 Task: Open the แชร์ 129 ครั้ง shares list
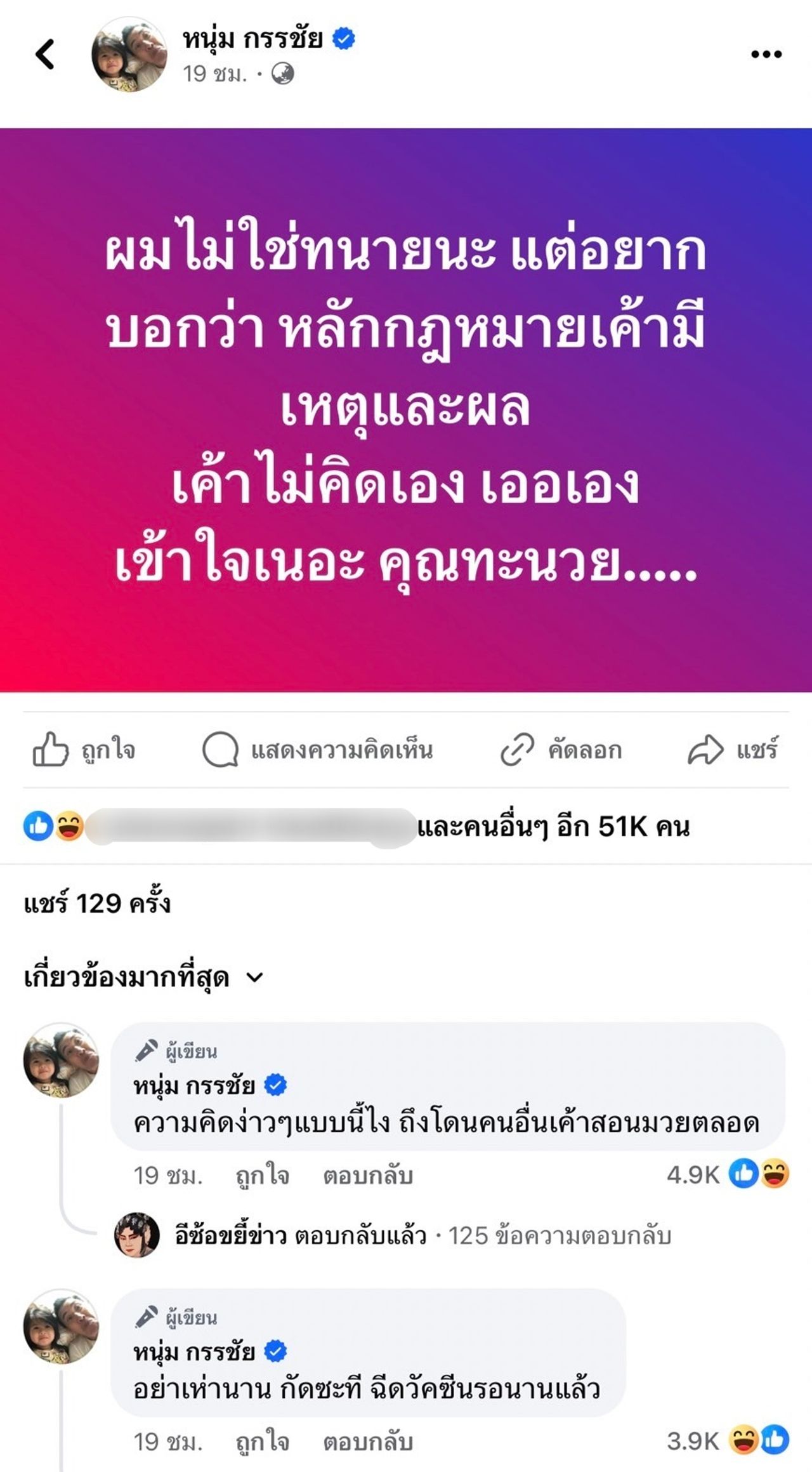[x=97, y=903]
